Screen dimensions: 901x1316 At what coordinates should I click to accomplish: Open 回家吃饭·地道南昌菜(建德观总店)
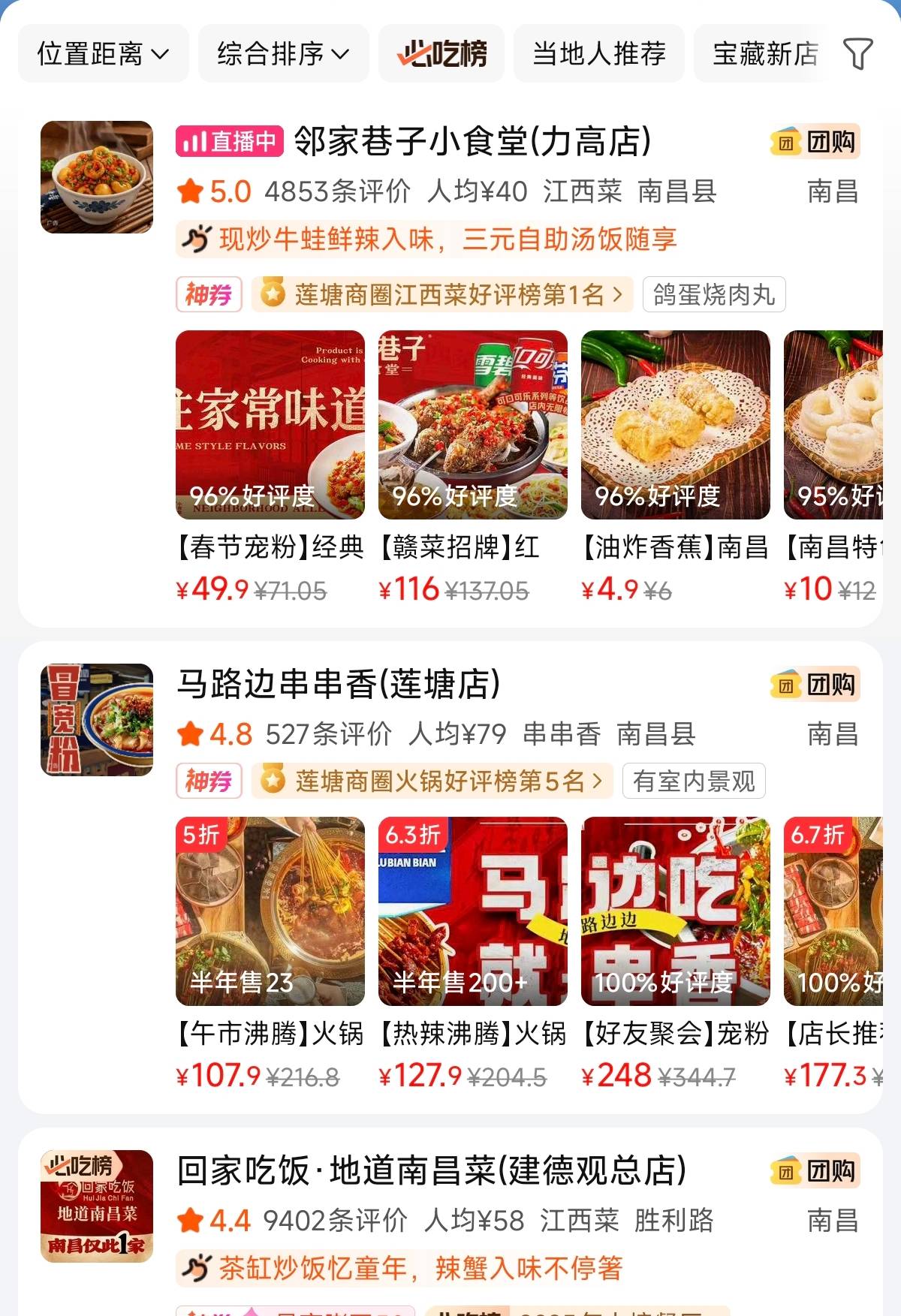coord(432,1170)
